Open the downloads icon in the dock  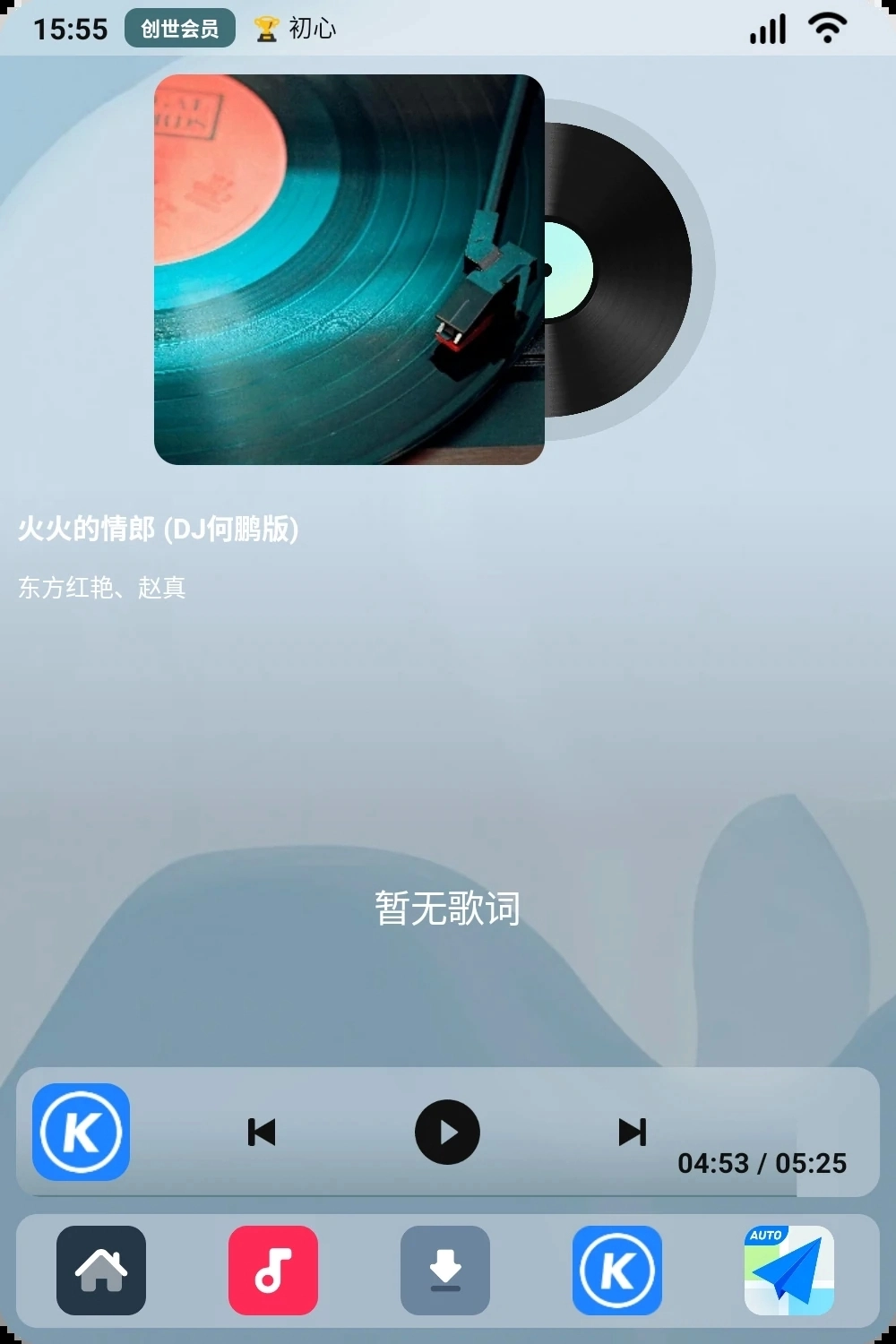point(444,1271)
